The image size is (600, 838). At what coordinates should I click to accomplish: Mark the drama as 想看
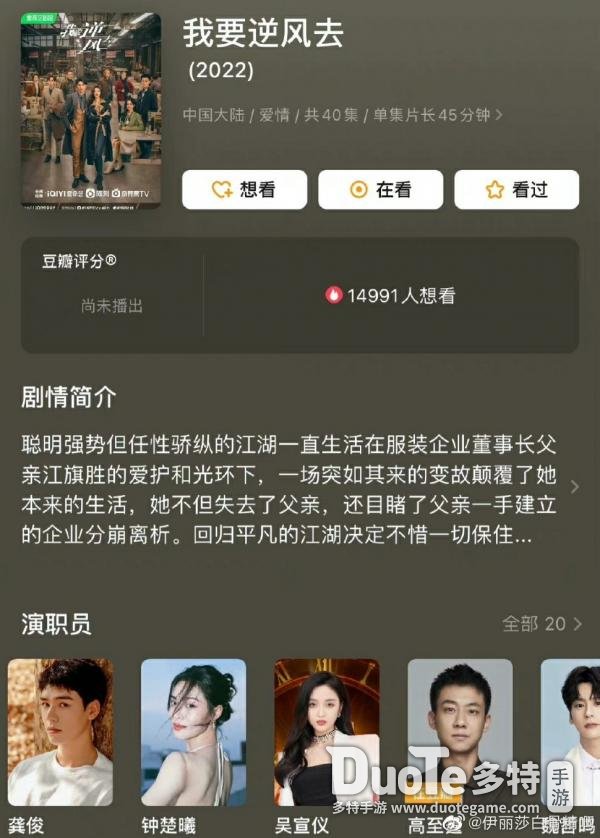point(244,189)
